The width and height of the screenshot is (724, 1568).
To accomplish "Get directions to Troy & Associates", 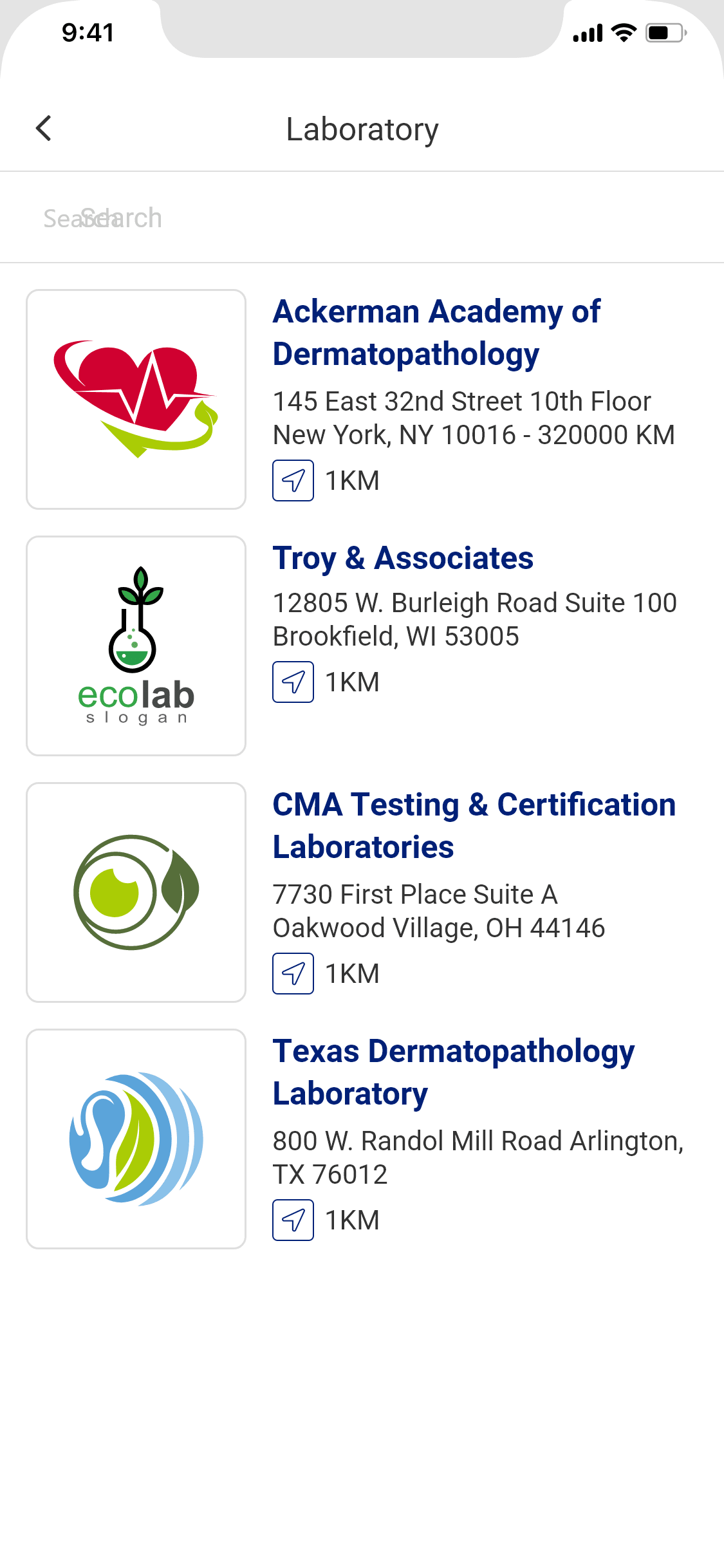I will tap(293, 682).
